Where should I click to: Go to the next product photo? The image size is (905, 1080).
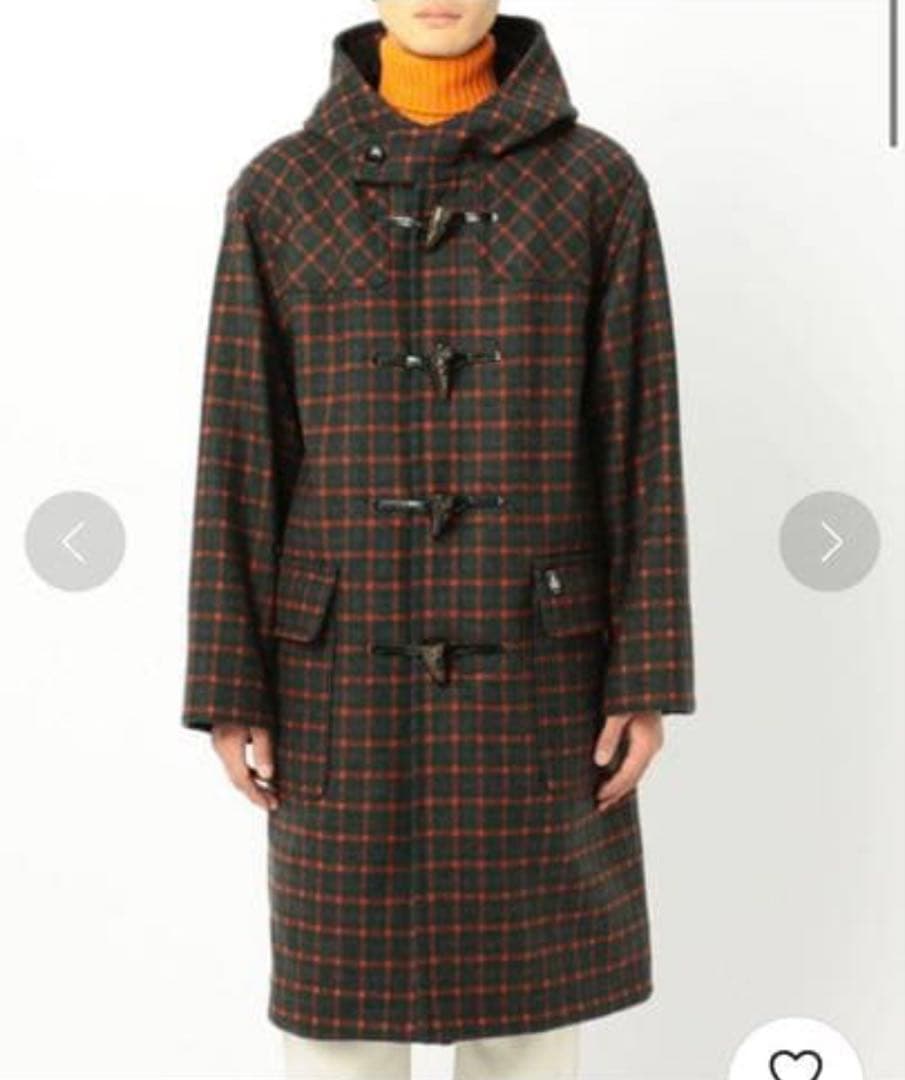829,541
